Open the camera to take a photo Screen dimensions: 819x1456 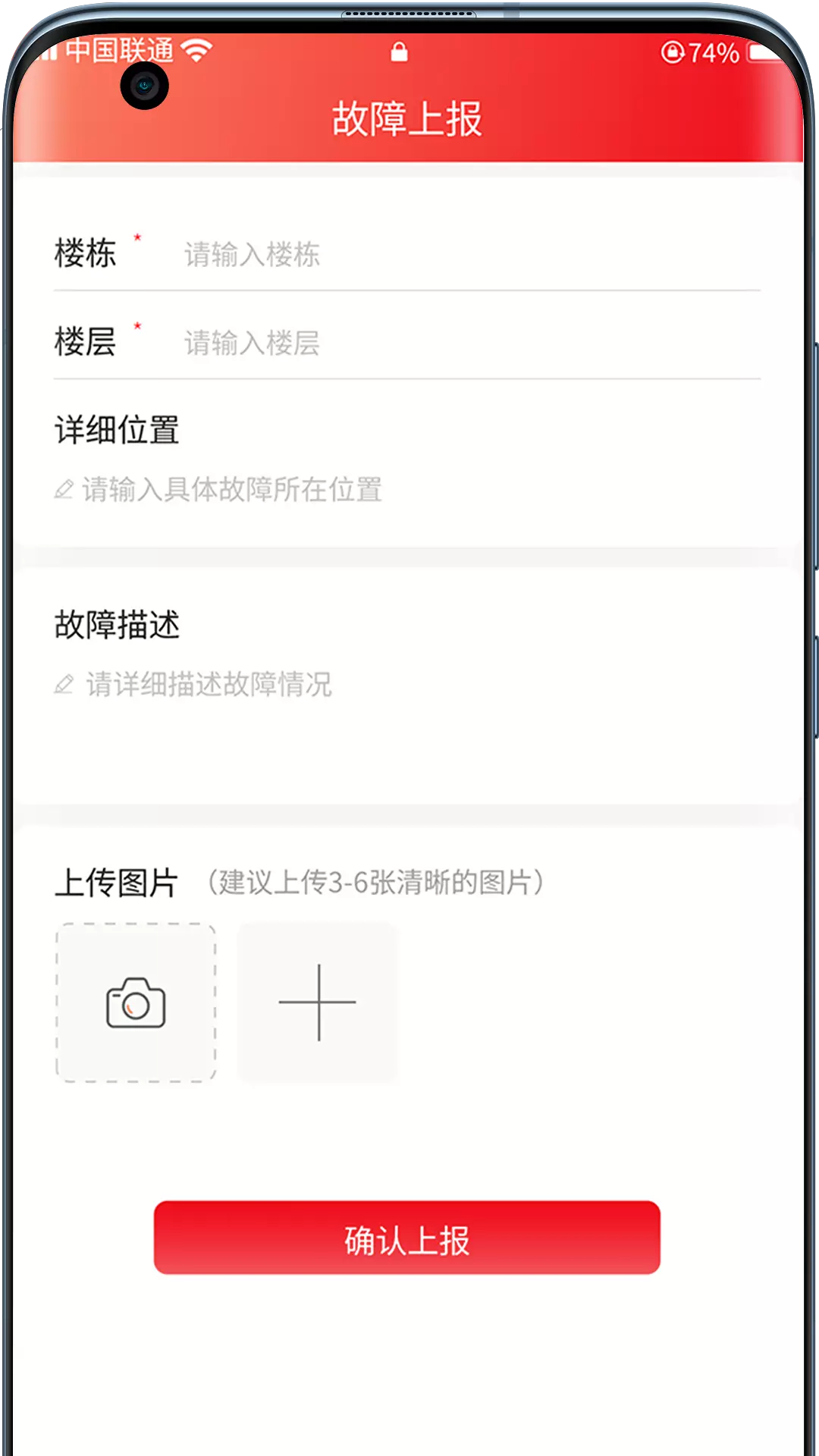[136, 1003]
